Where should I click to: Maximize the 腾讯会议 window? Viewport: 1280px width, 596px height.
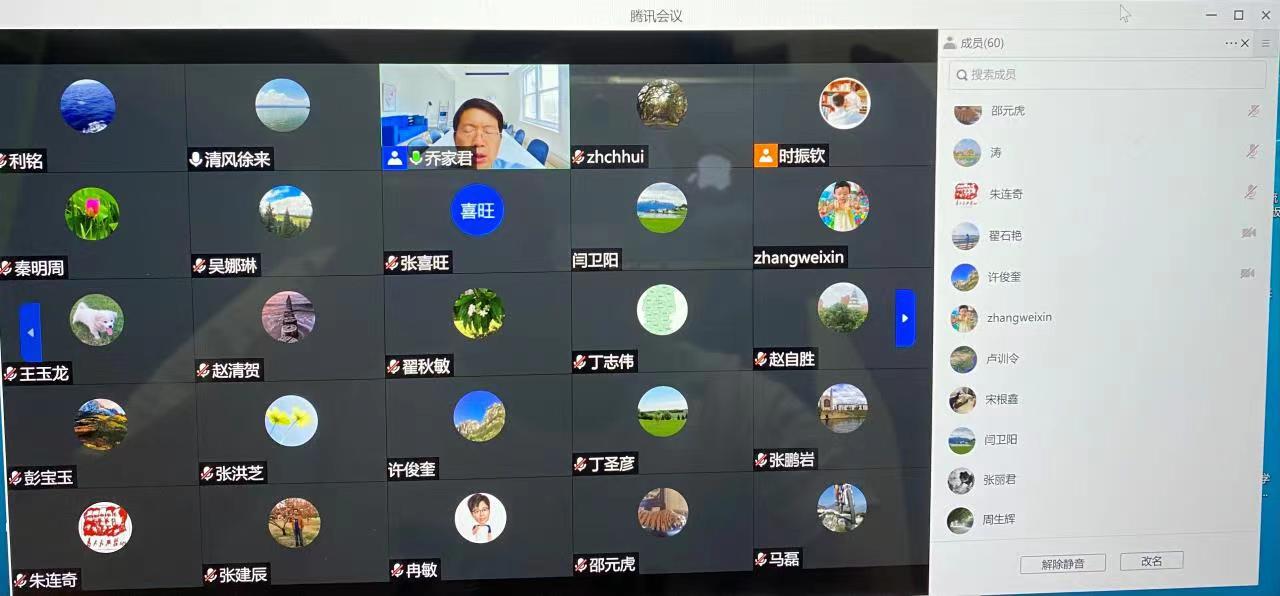1238,15
